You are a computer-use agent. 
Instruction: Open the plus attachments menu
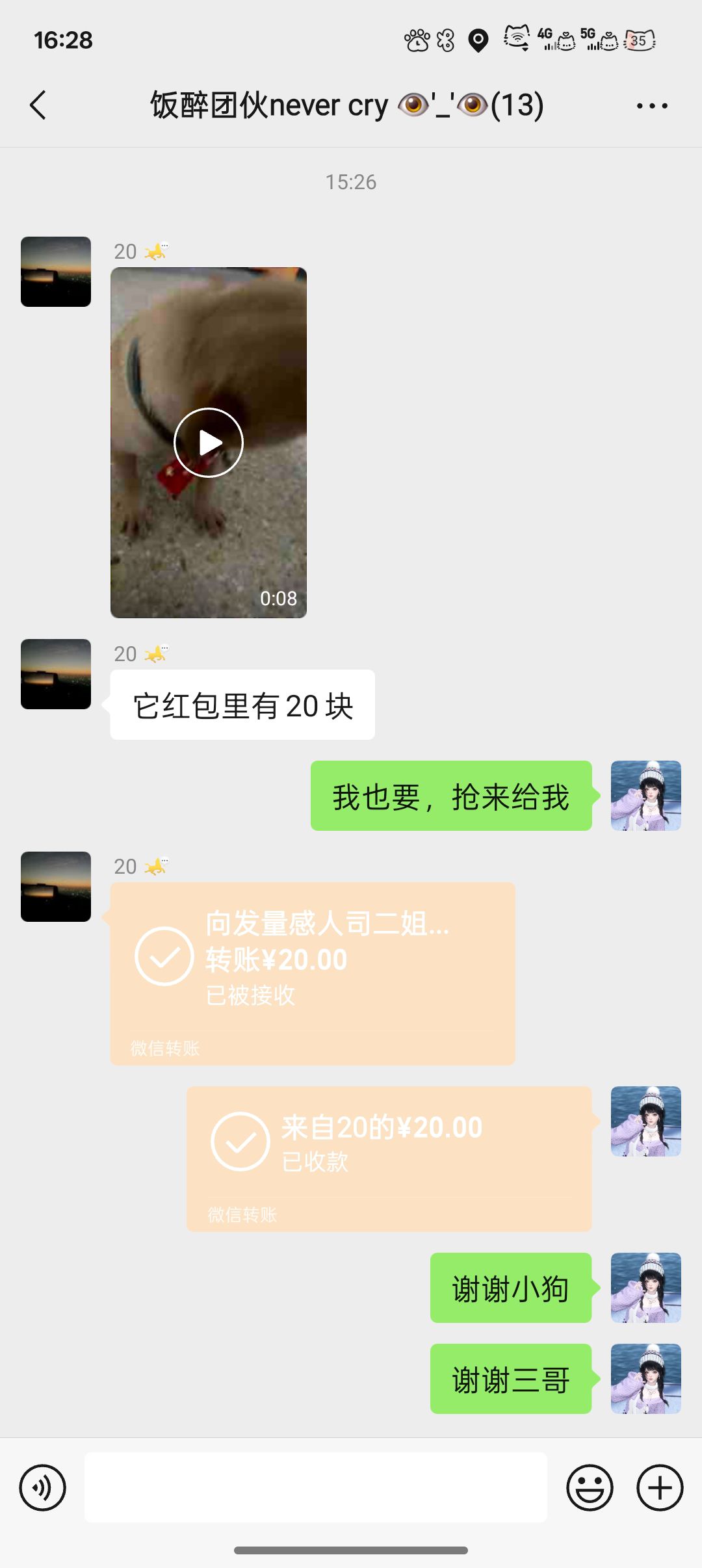(x=660, y=1487)
